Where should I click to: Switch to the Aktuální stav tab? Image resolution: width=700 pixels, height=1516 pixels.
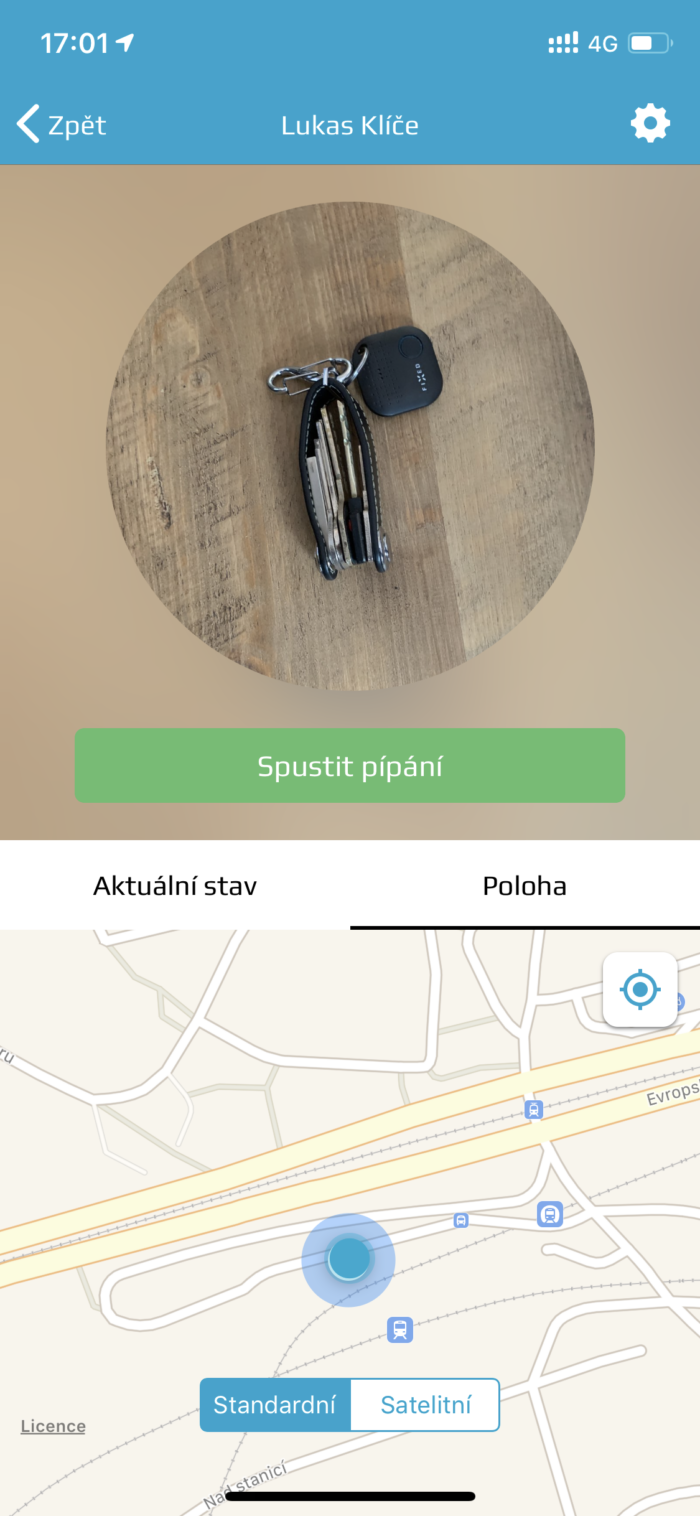(x=175, y=886)
